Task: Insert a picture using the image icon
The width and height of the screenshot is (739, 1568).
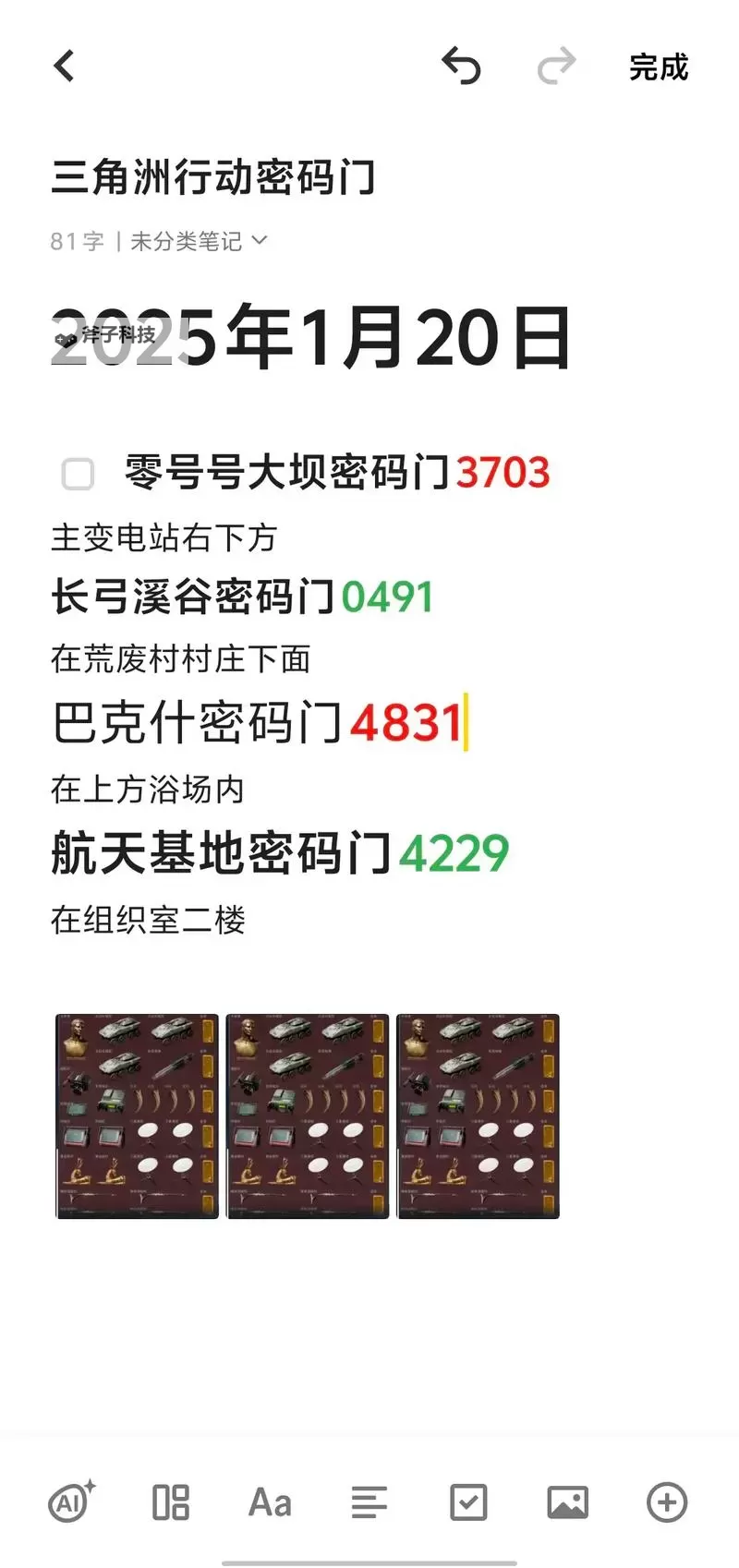Action: point(566,1502)
